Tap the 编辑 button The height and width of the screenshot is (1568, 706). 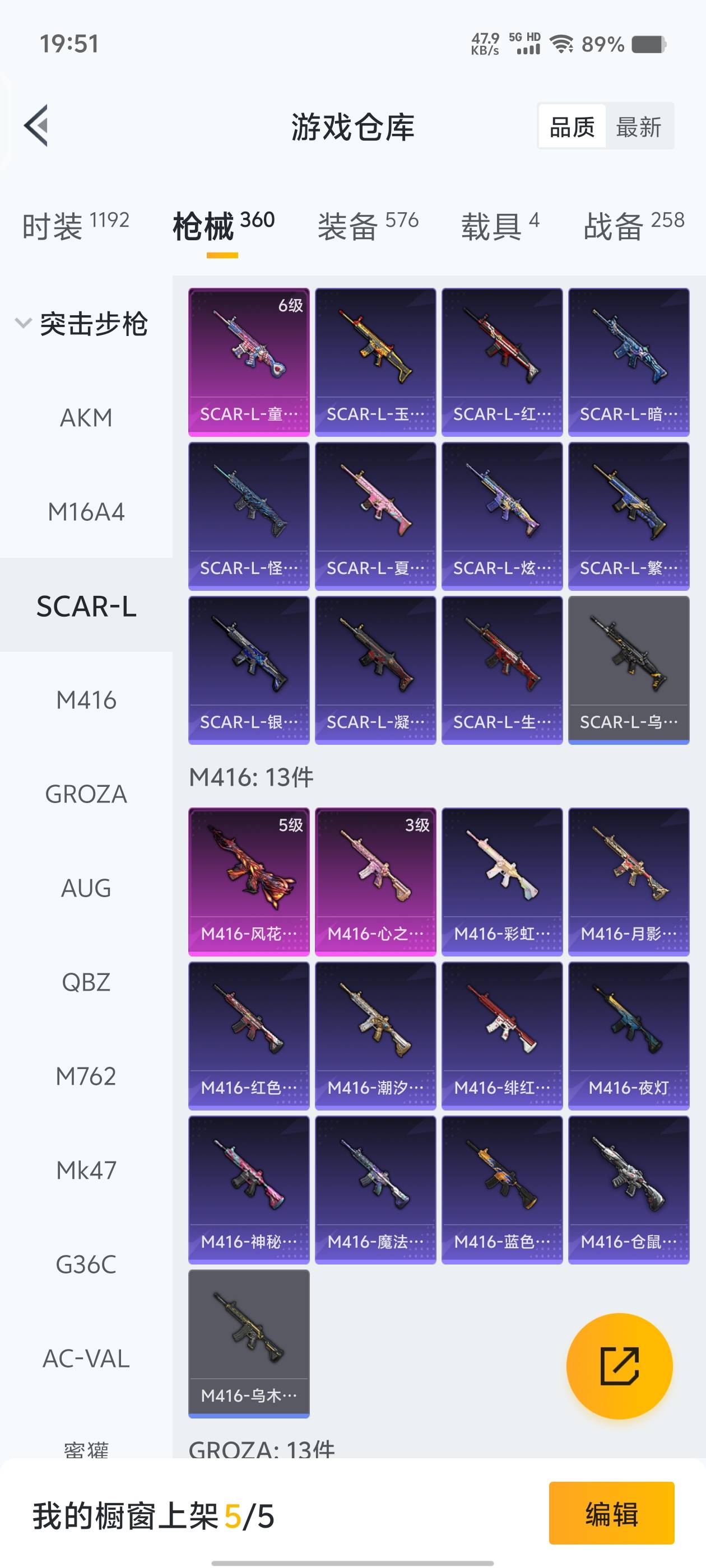[x=611, y=1514]
